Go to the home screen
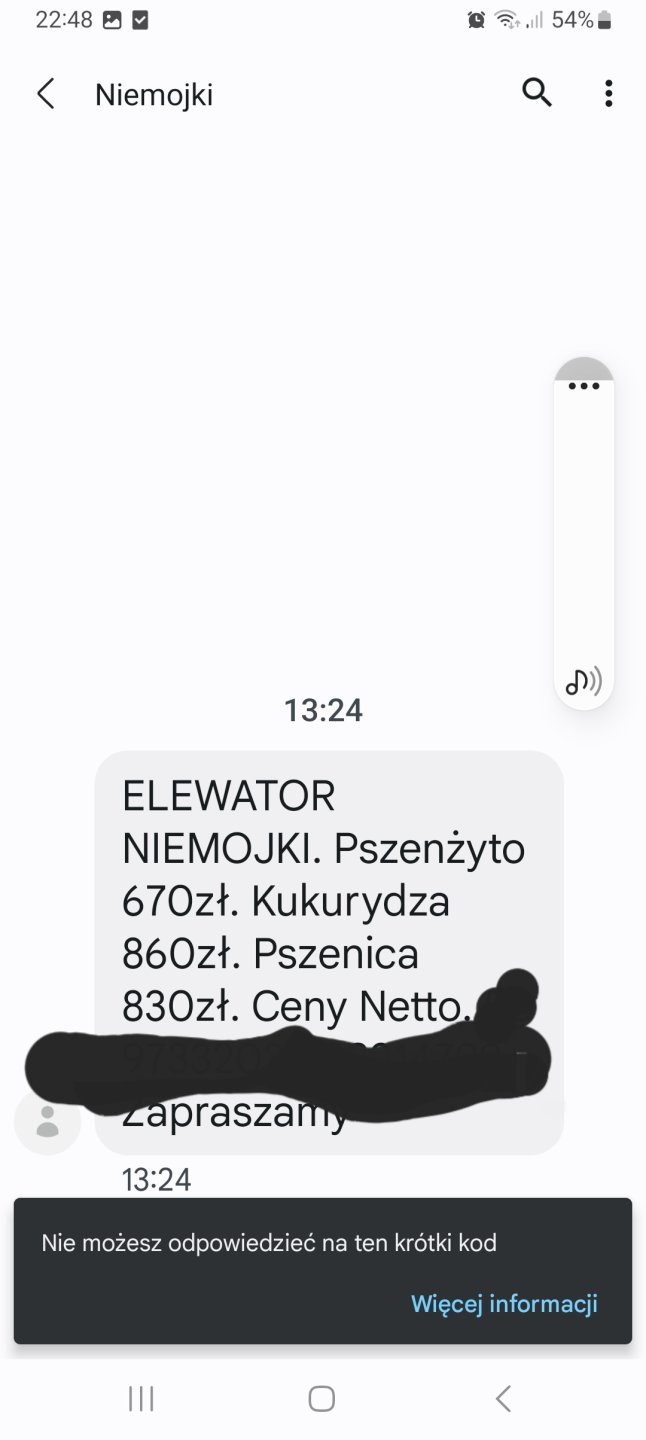This screenshot has width=646, height=1440. (321, 1398)
